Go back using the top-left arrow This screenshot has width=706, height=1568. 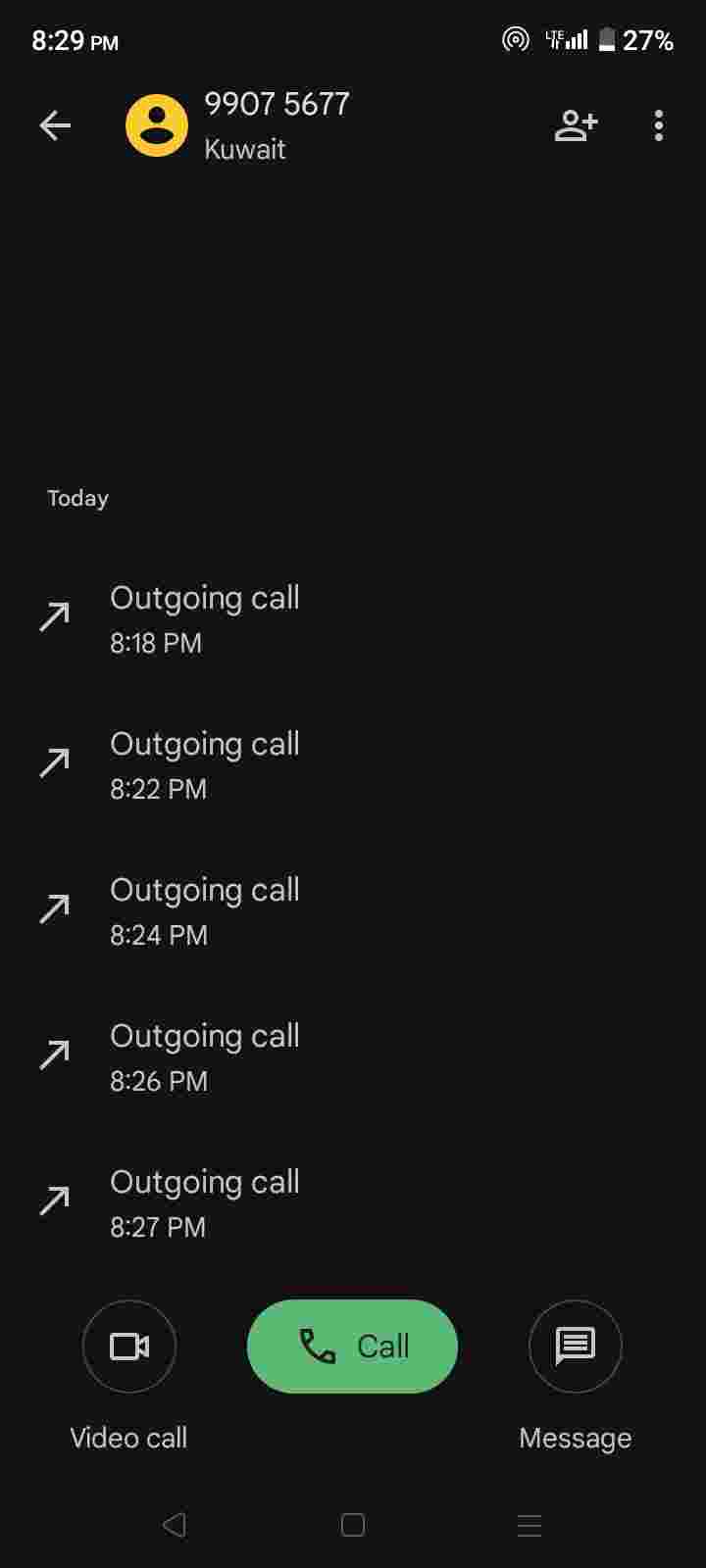click(55, 125)
